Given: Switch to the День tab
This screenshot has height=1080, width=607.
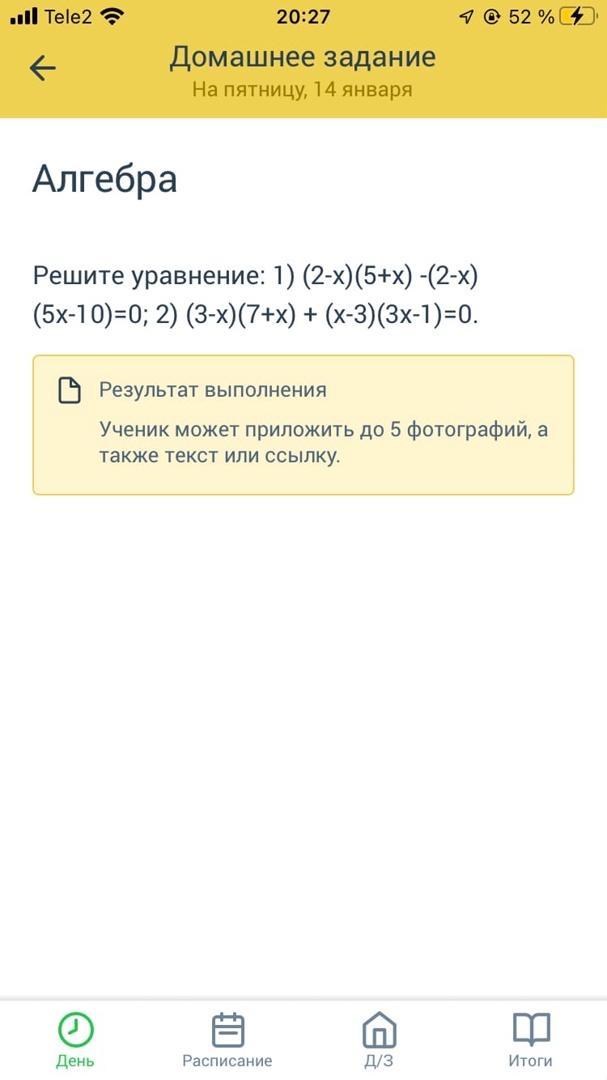Looking at the screenshot, I should click(x=75, y=1040).
